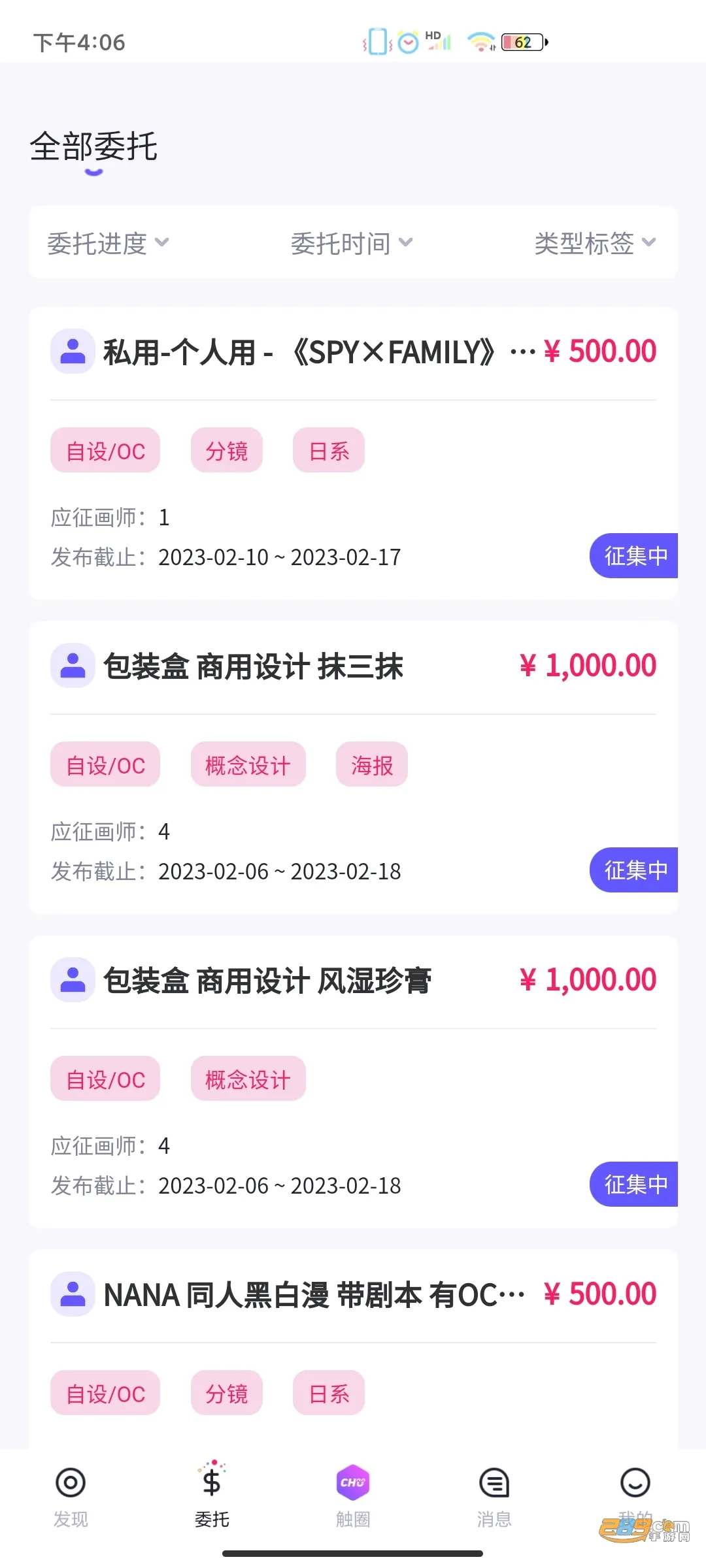Screen dimensions: 706x1568
Task: Toggle the 自设/OC tag filter
Action: pyautogui.click(x=105, y=449)
